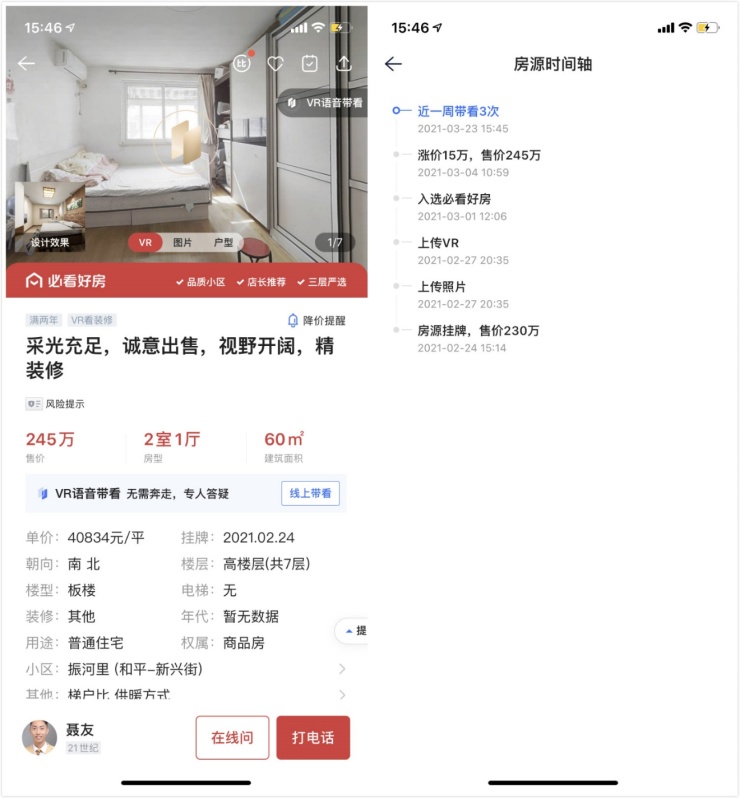
Task: Open the calendar check icon in the header
Action: [x=310, y=63]
